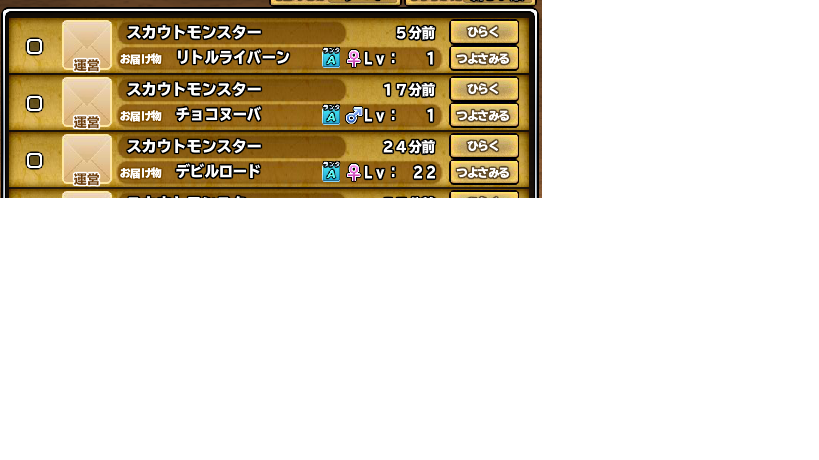Show デビルロード stats with つよさみる
The height and width of the screenshot is (460, 819).
pos(484,172)
